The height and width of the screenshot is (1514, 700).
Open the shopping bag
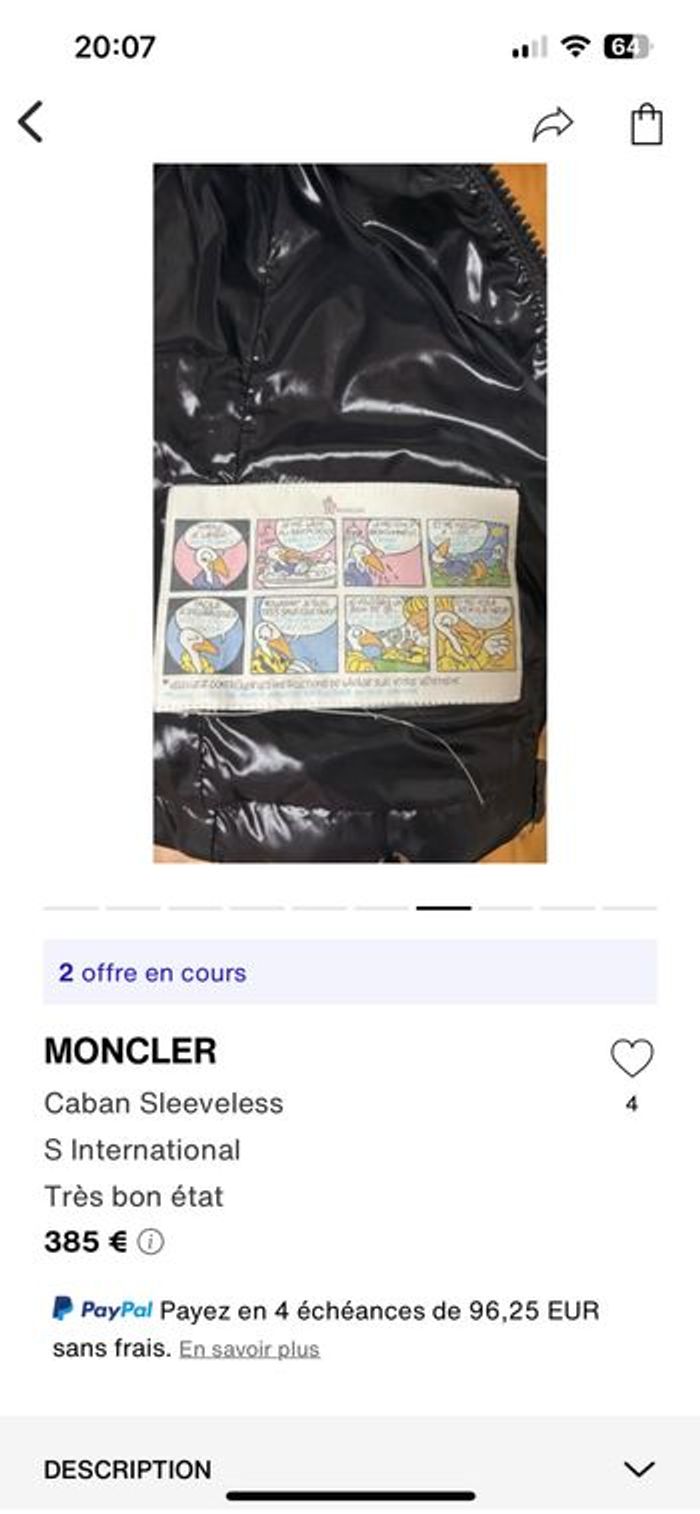[646, 125]
